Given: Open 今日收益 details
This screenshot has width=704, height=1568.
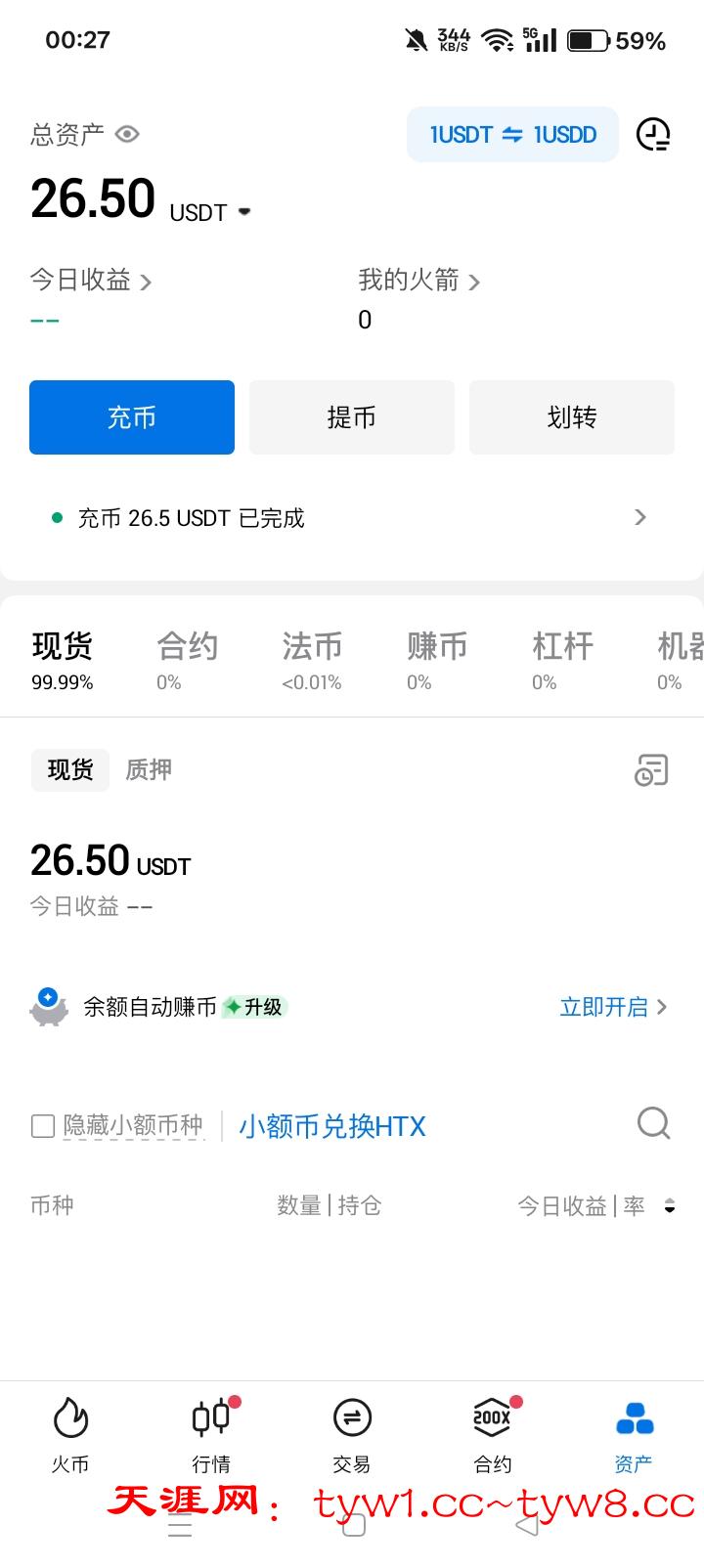Looking at the screenshot, I should click(x=90, y=282).
